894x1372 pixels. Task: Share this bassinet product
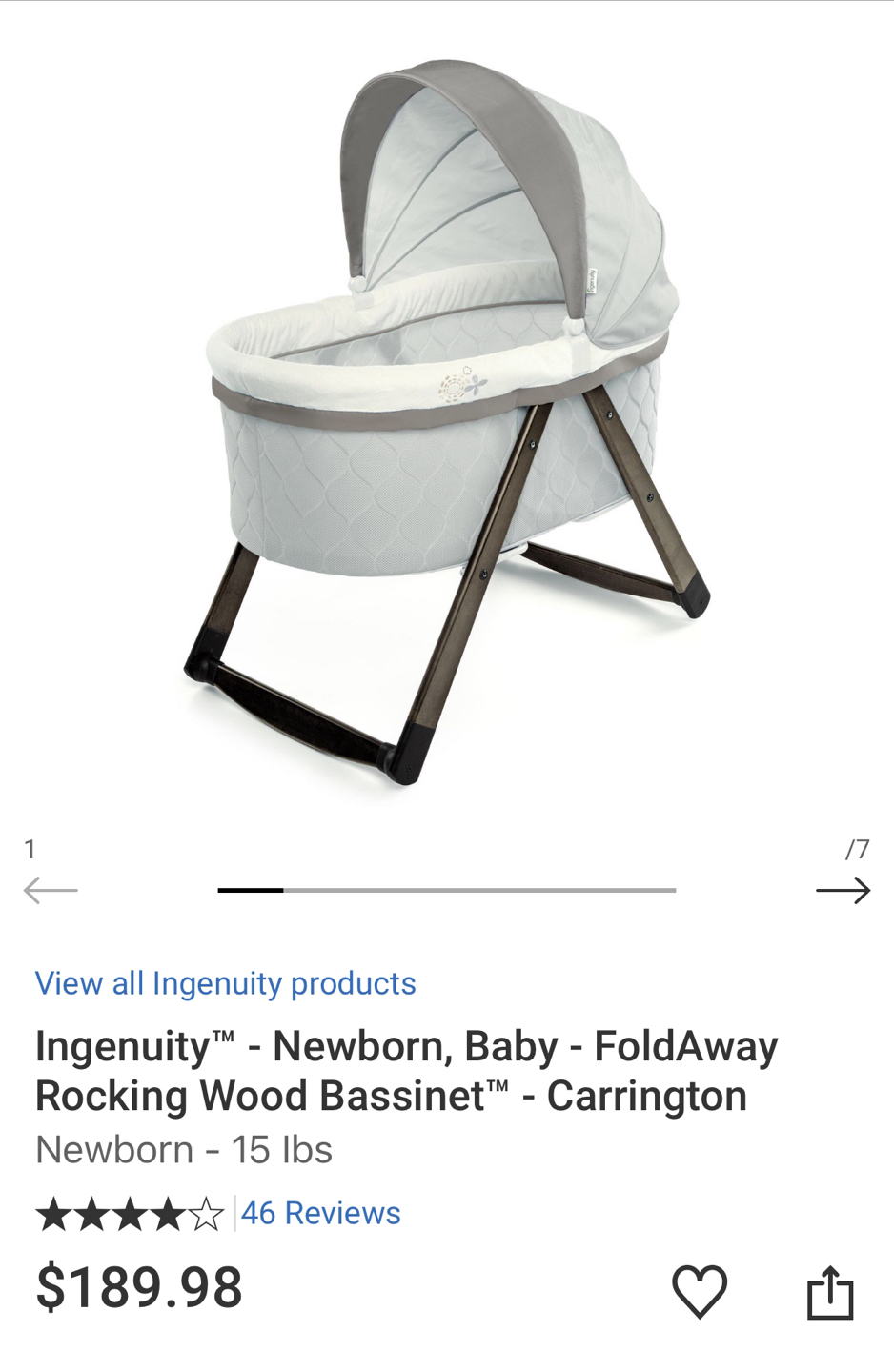pyautogui.click(x=830, y=1292)
